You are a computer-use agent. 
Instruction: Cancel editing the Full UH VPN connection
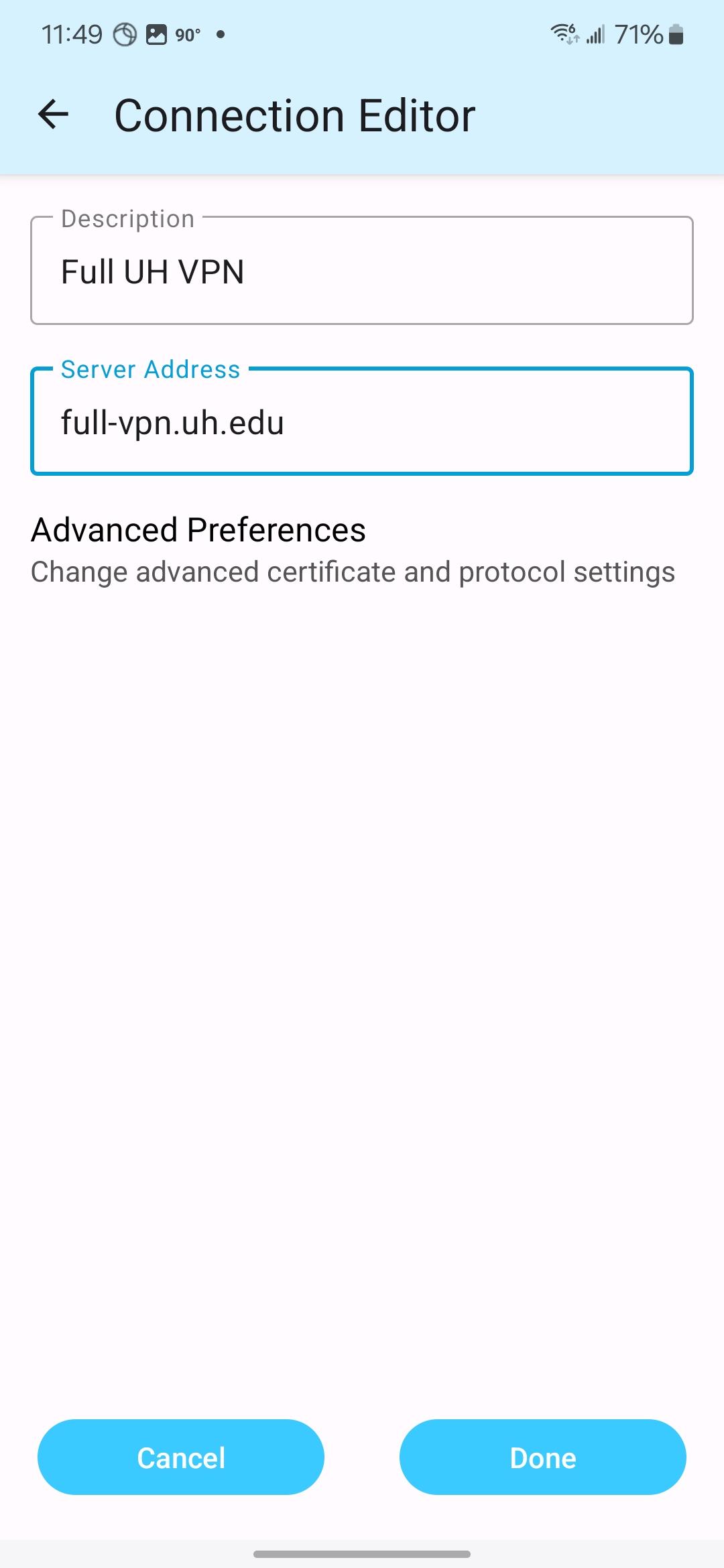181,1457
